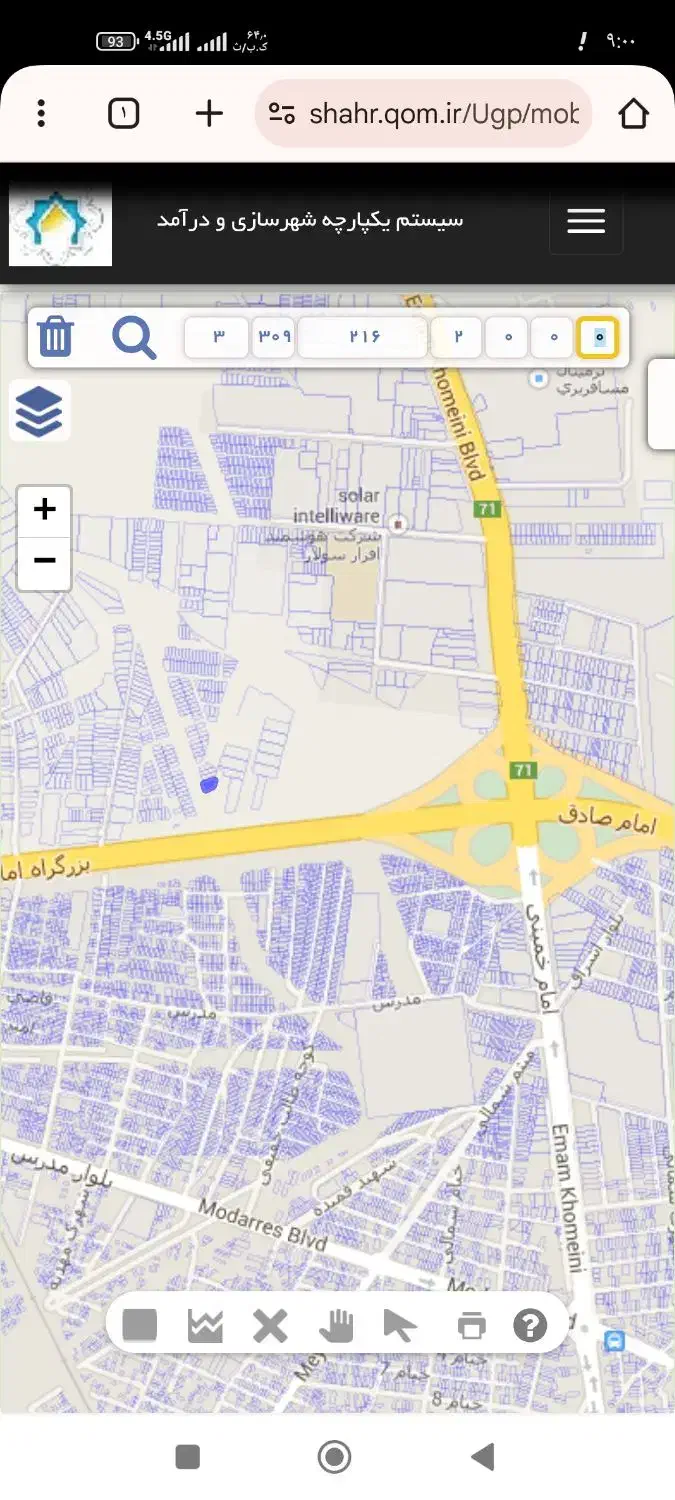Print the current map
Screen dimensions: 675x1500
click(471, 1326)
